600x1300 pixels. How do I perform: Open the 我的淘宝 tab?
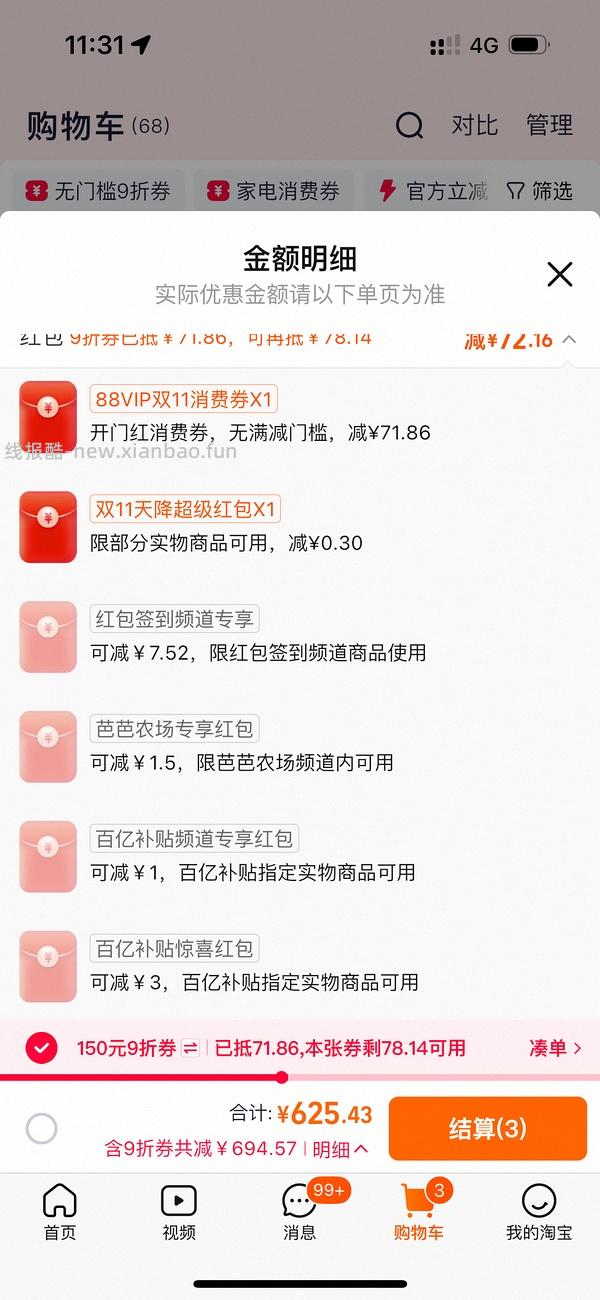538,1211
